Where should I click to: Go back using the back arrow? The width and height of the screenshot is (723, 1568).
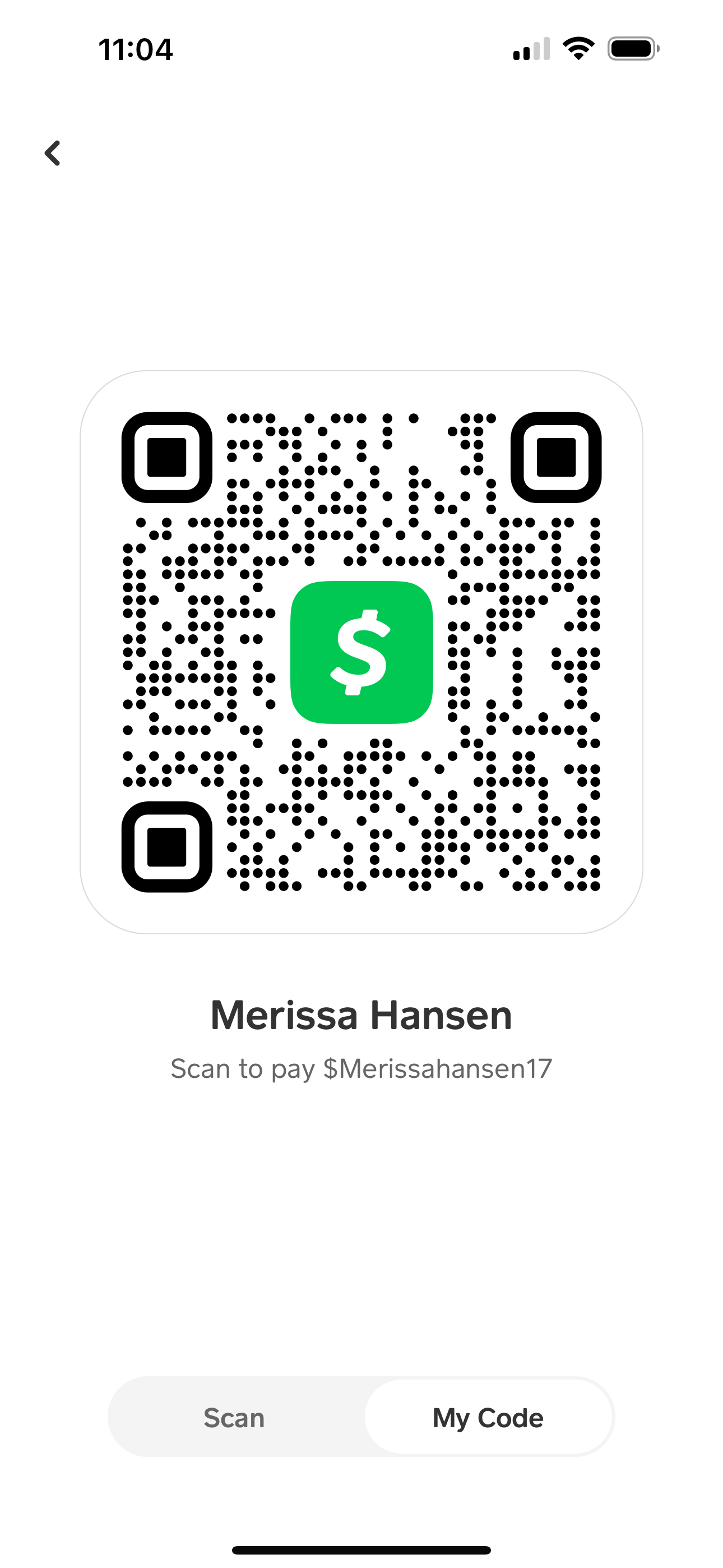(53, 153)
